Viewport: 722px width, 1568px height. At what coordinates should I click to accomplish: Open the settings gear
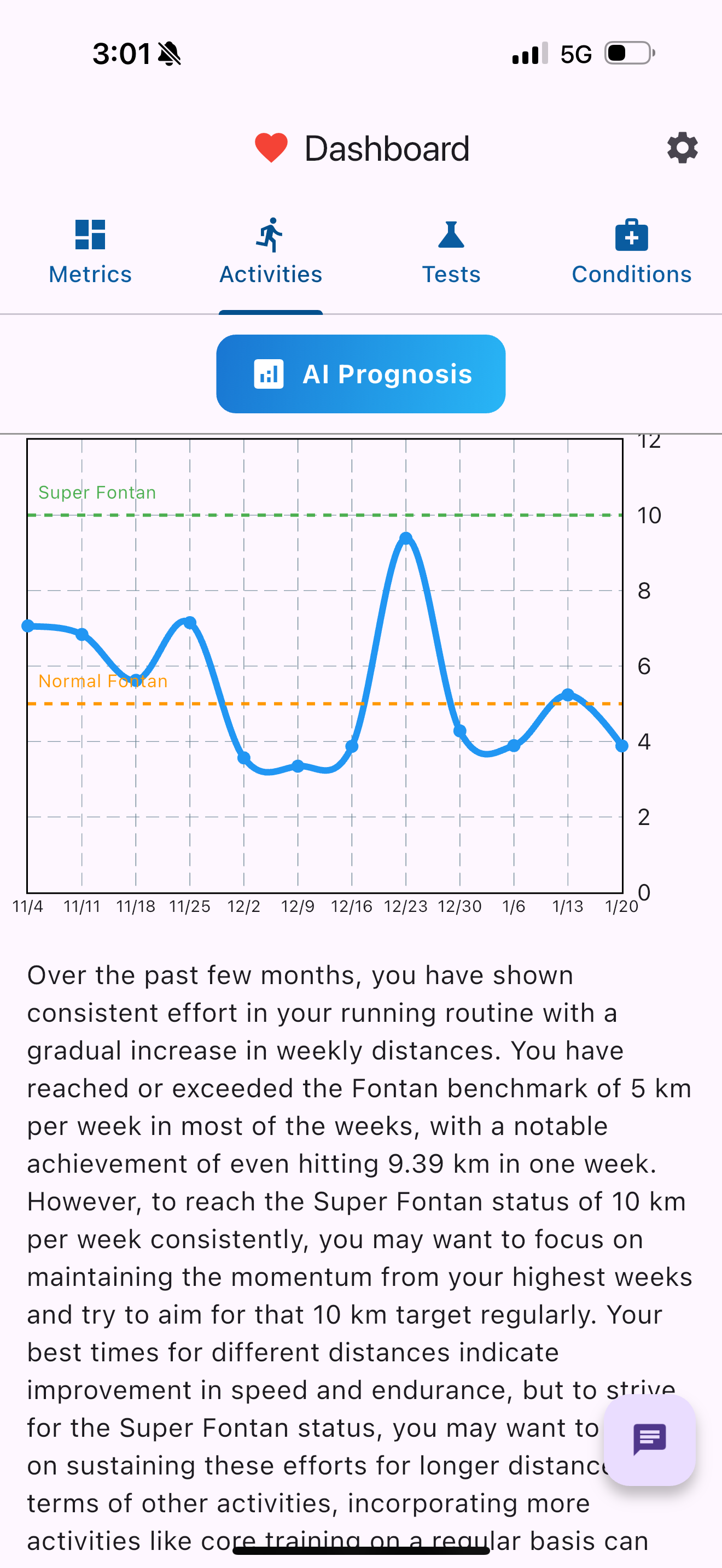tap(682, 148)
